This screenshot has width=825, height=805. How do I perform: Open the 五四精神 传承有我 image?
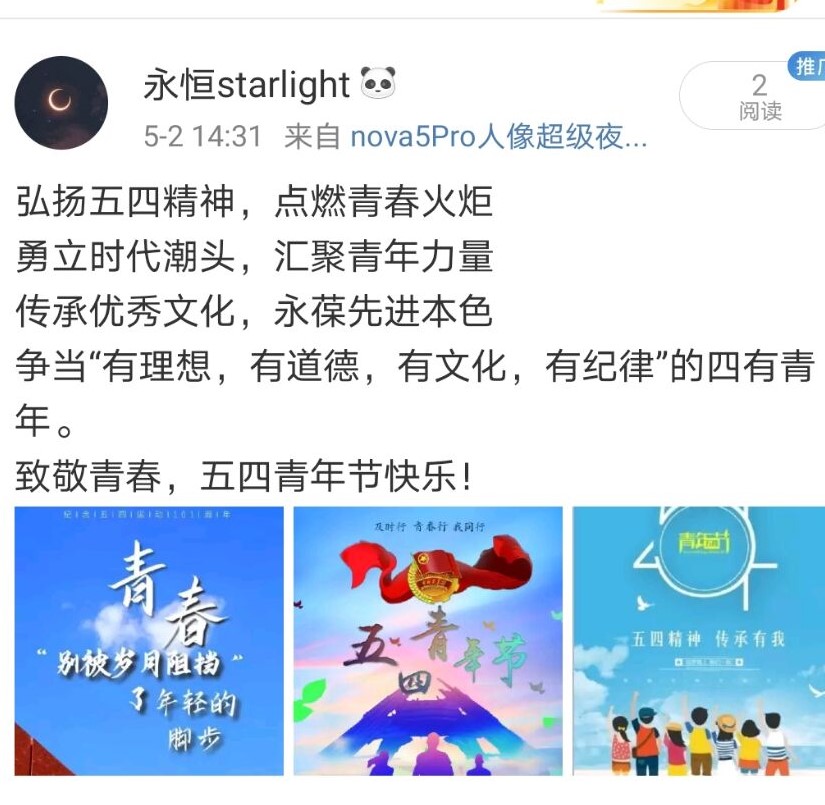point(698,640)
